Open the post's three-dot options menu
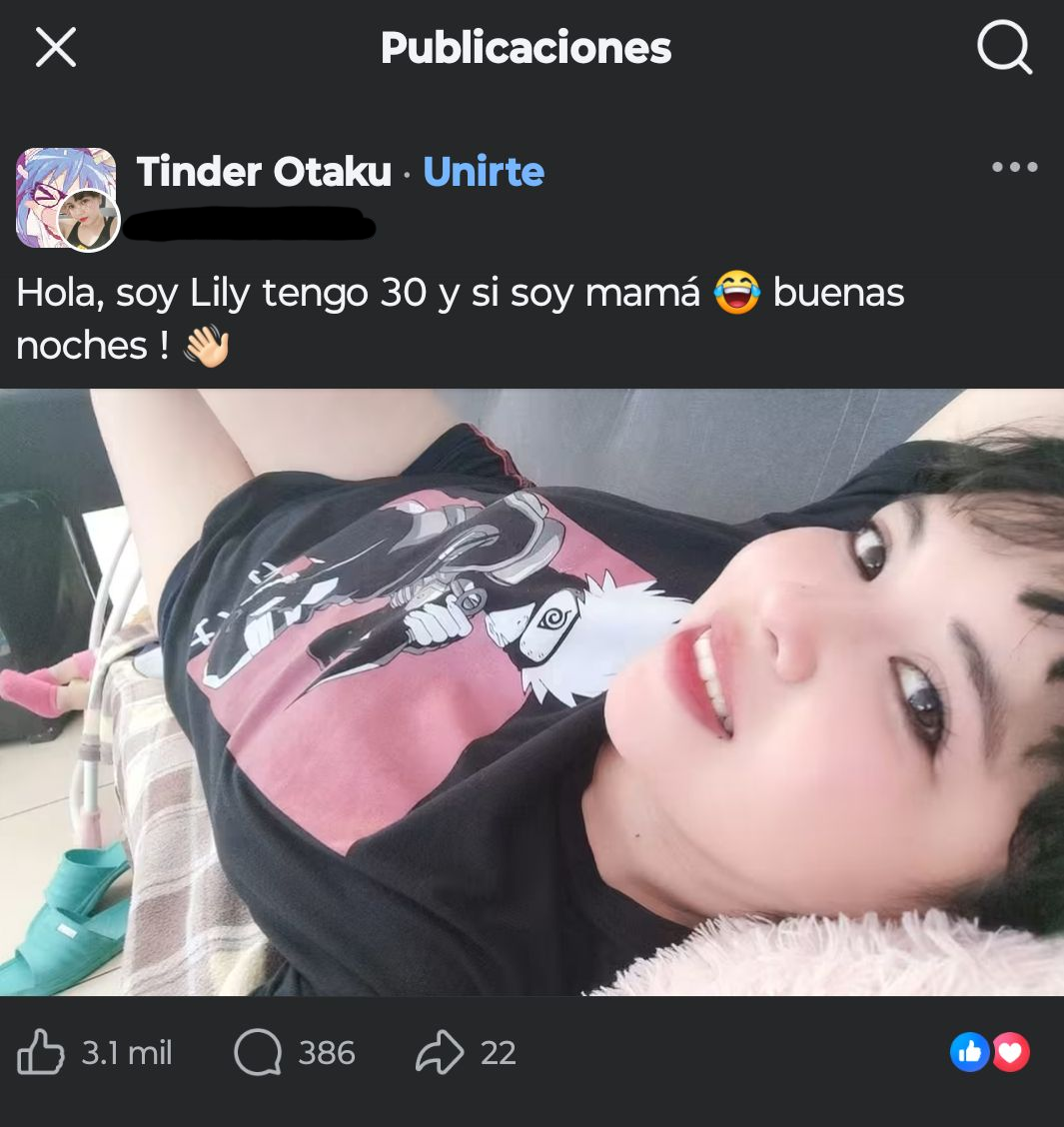The height and width of the screenshot is (1127, 1064). (1014, 167)
